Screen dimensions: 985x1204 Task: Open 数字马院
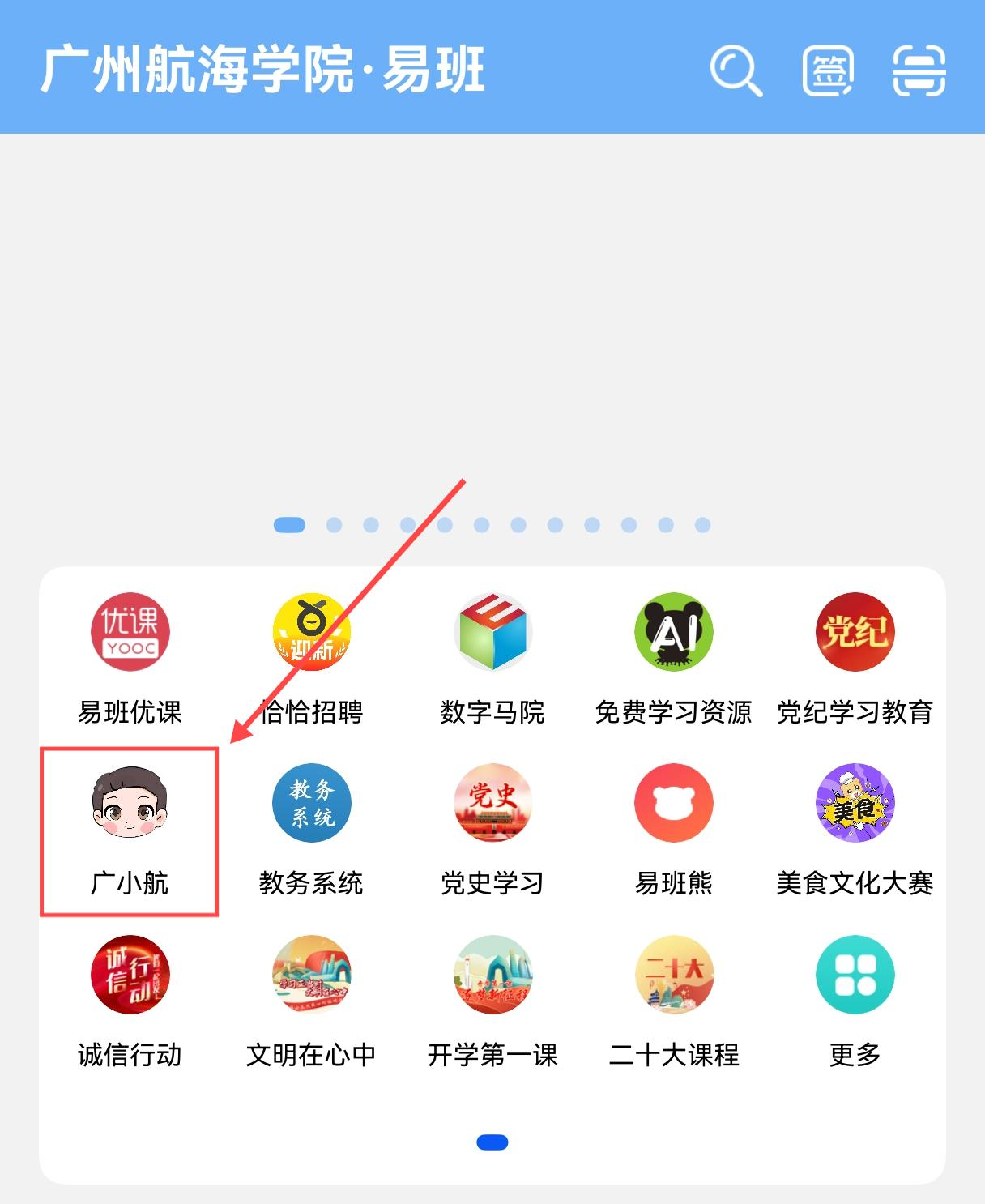492,633
